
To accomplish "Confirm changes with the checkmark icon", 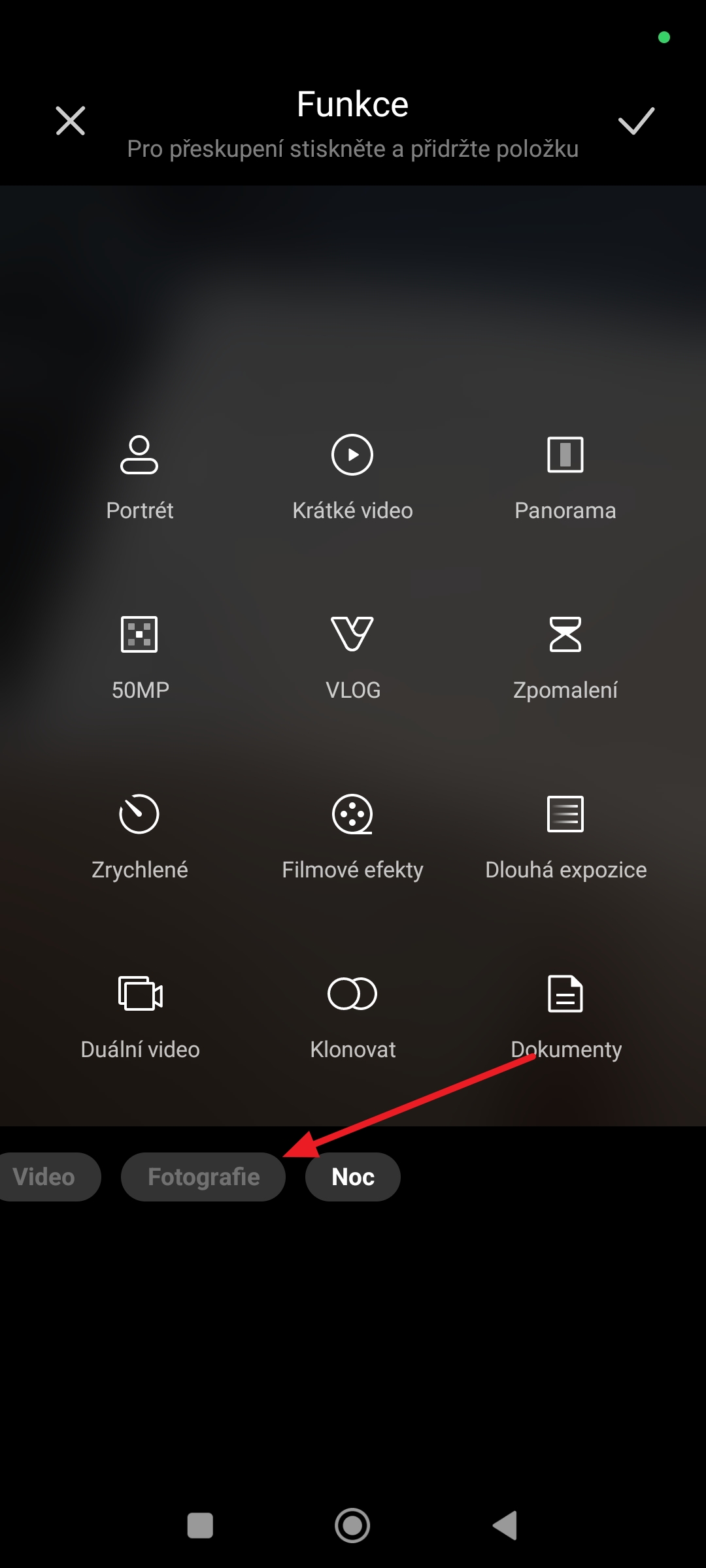I will click(x=636, y=121).
